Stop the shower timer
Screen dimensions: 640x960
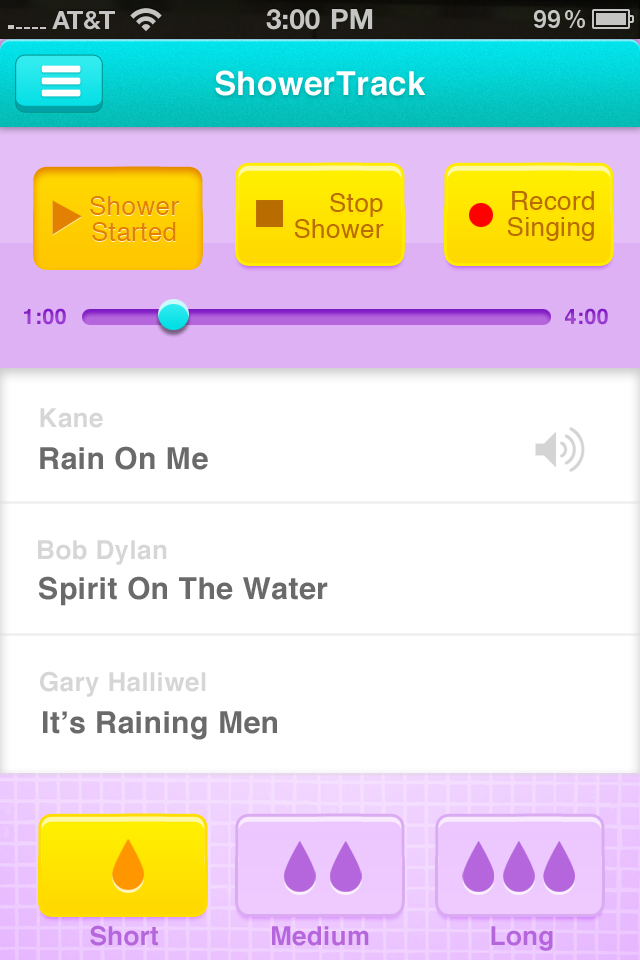[x=320, y=216]
